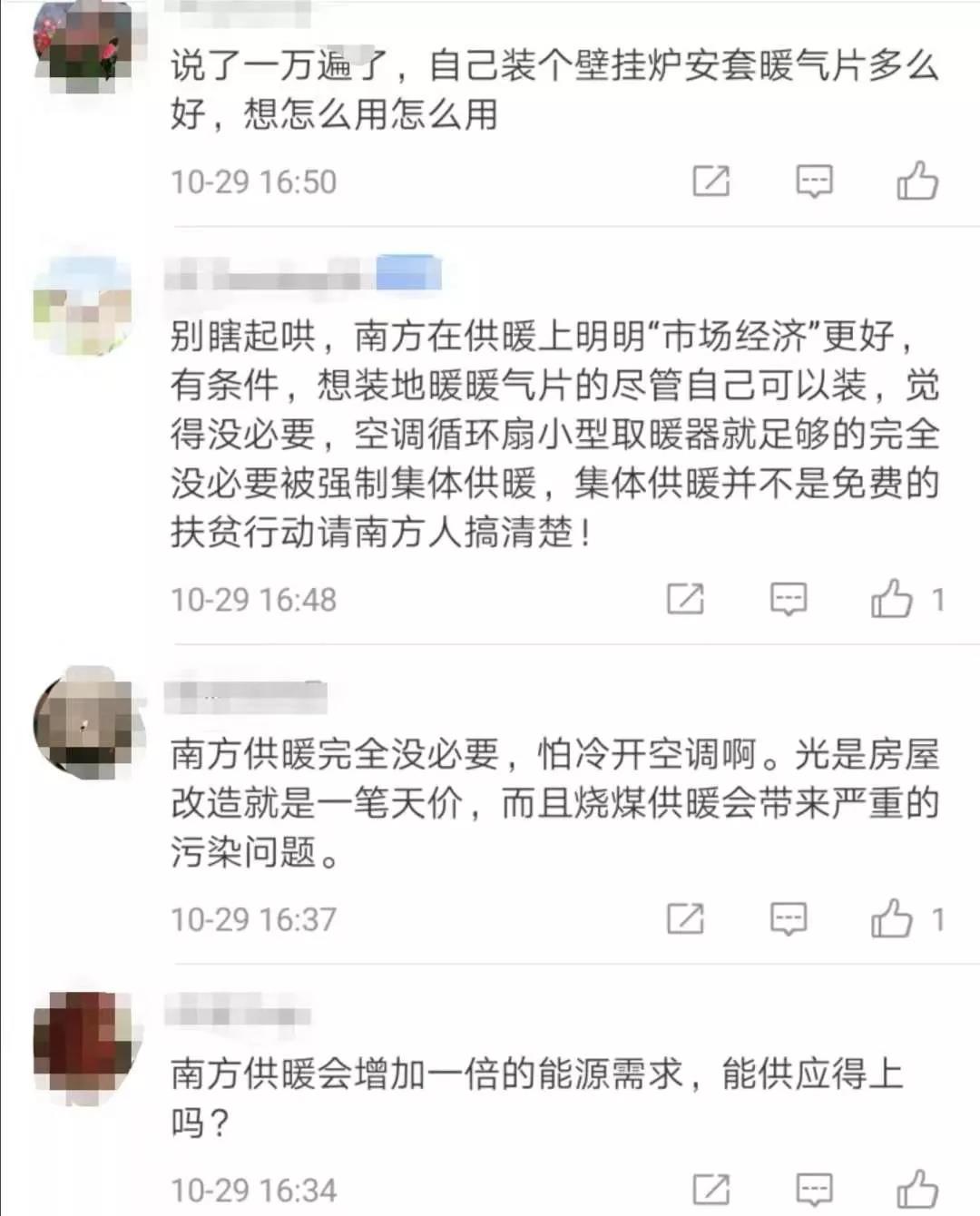Screen dimensions: 980x1216
Task: Like the comment about 能源需求
Action: pos(917,1189)
